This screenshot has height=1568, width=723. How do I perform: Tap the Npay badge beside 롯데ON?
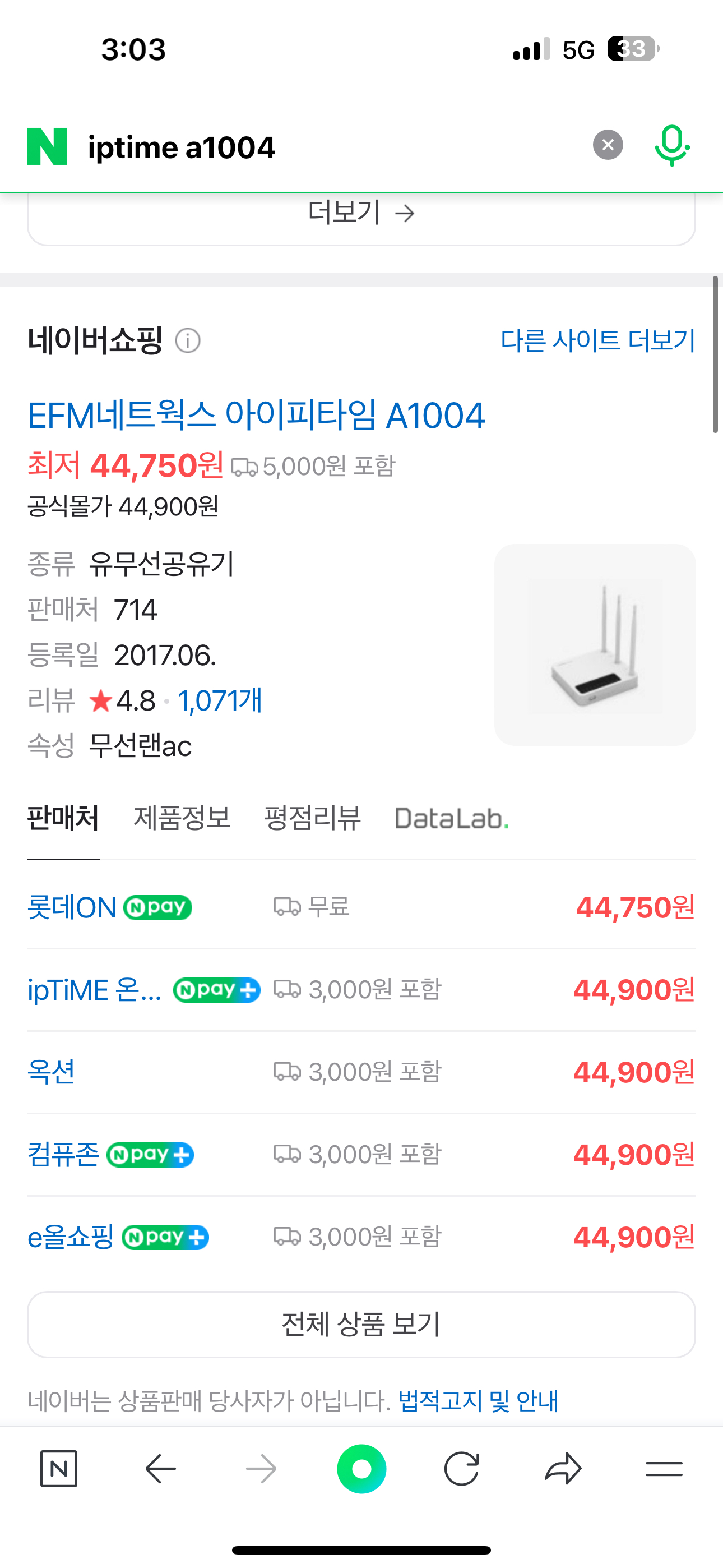coord(157,907)
